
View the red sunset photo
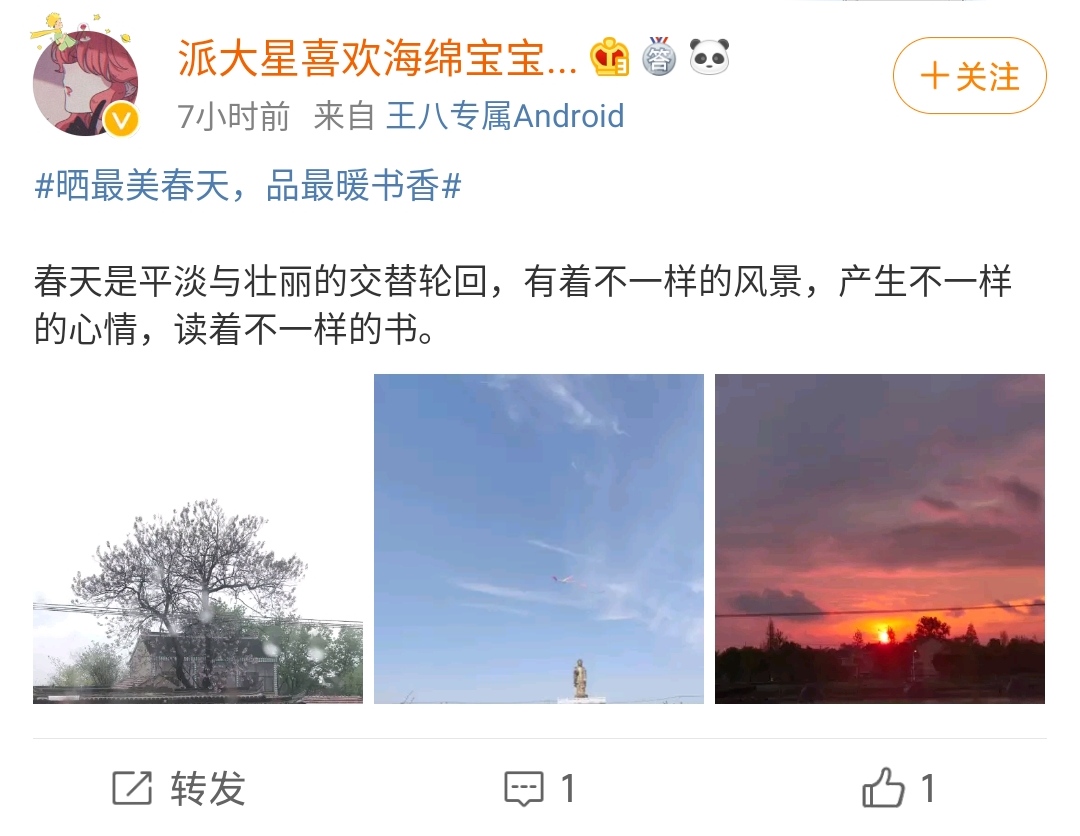point(880,539)
